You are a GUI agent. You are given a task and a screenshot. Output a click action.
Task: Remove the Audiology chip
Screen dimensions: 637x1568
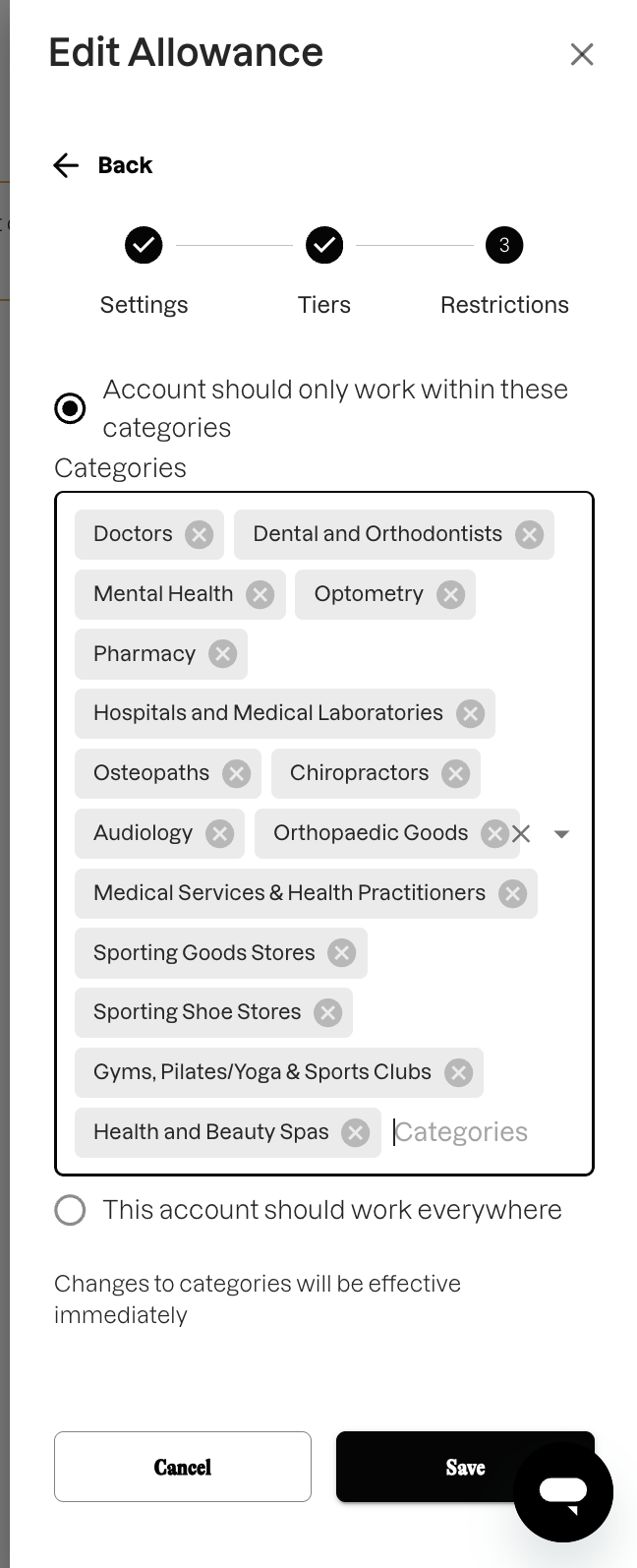219,834
